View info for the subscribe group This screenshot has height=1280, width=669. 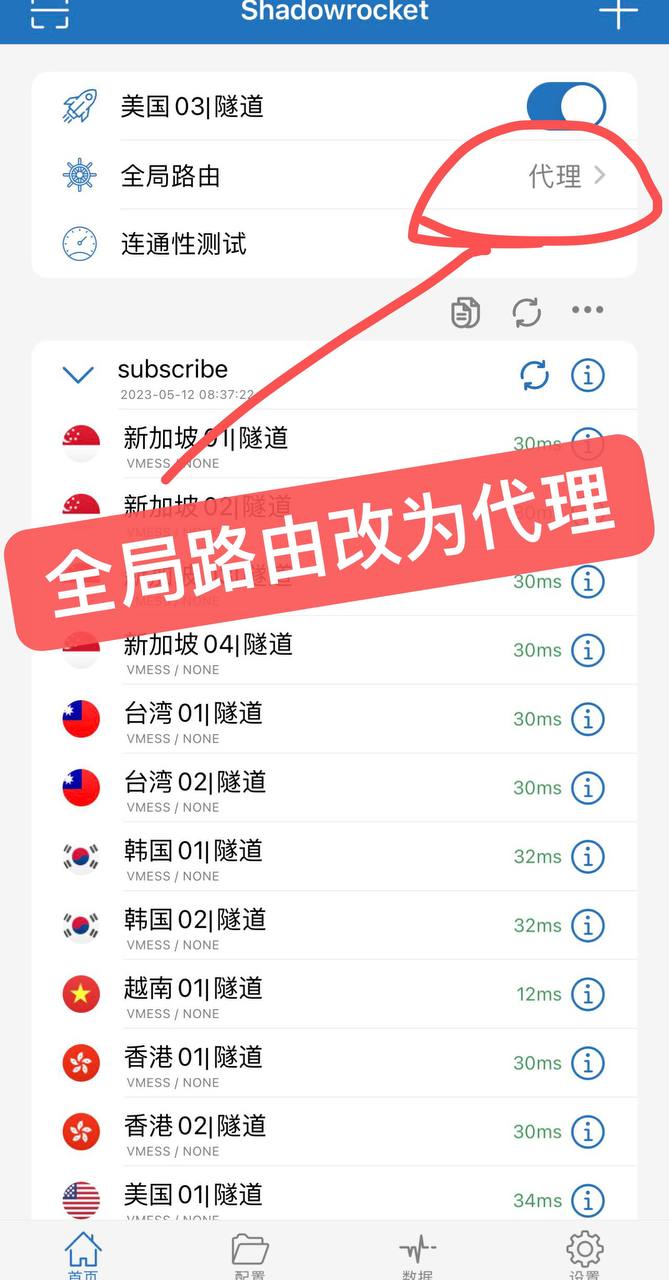pos(587,375)
